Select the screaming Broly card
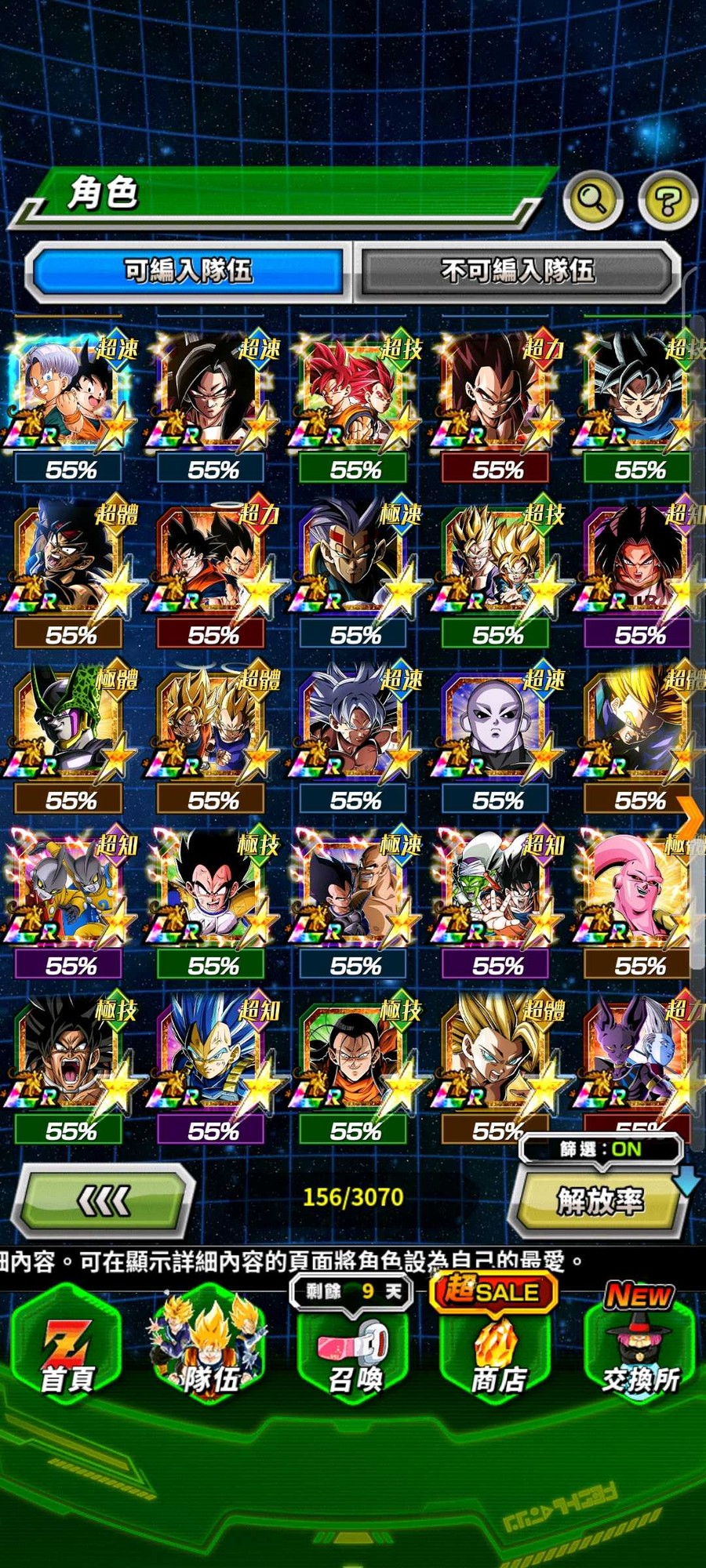This screenshot has height=1568, width=706. (x=68, y=1054)
